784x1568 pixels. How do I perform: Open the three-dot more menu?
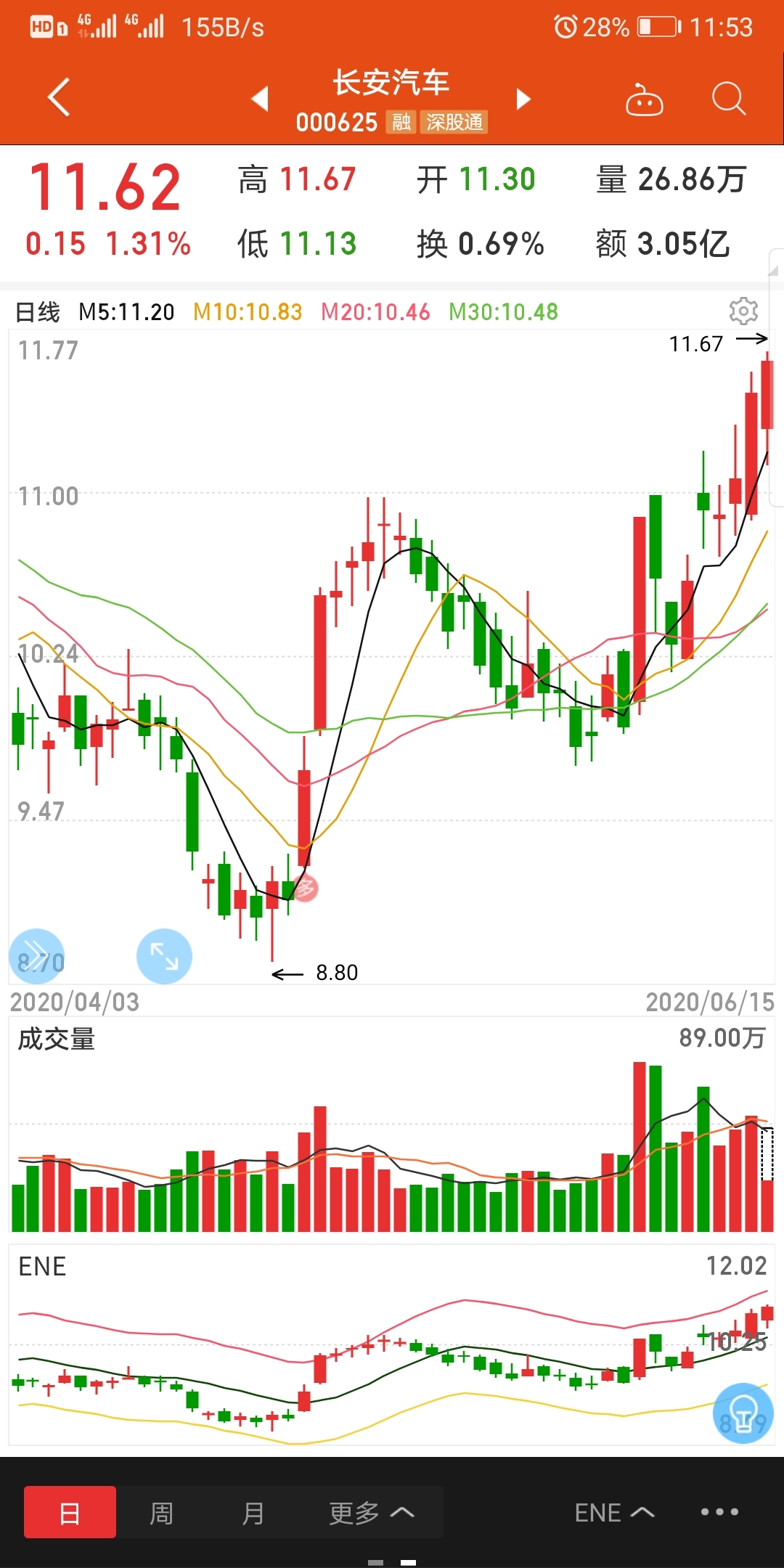pos(719,1512)
